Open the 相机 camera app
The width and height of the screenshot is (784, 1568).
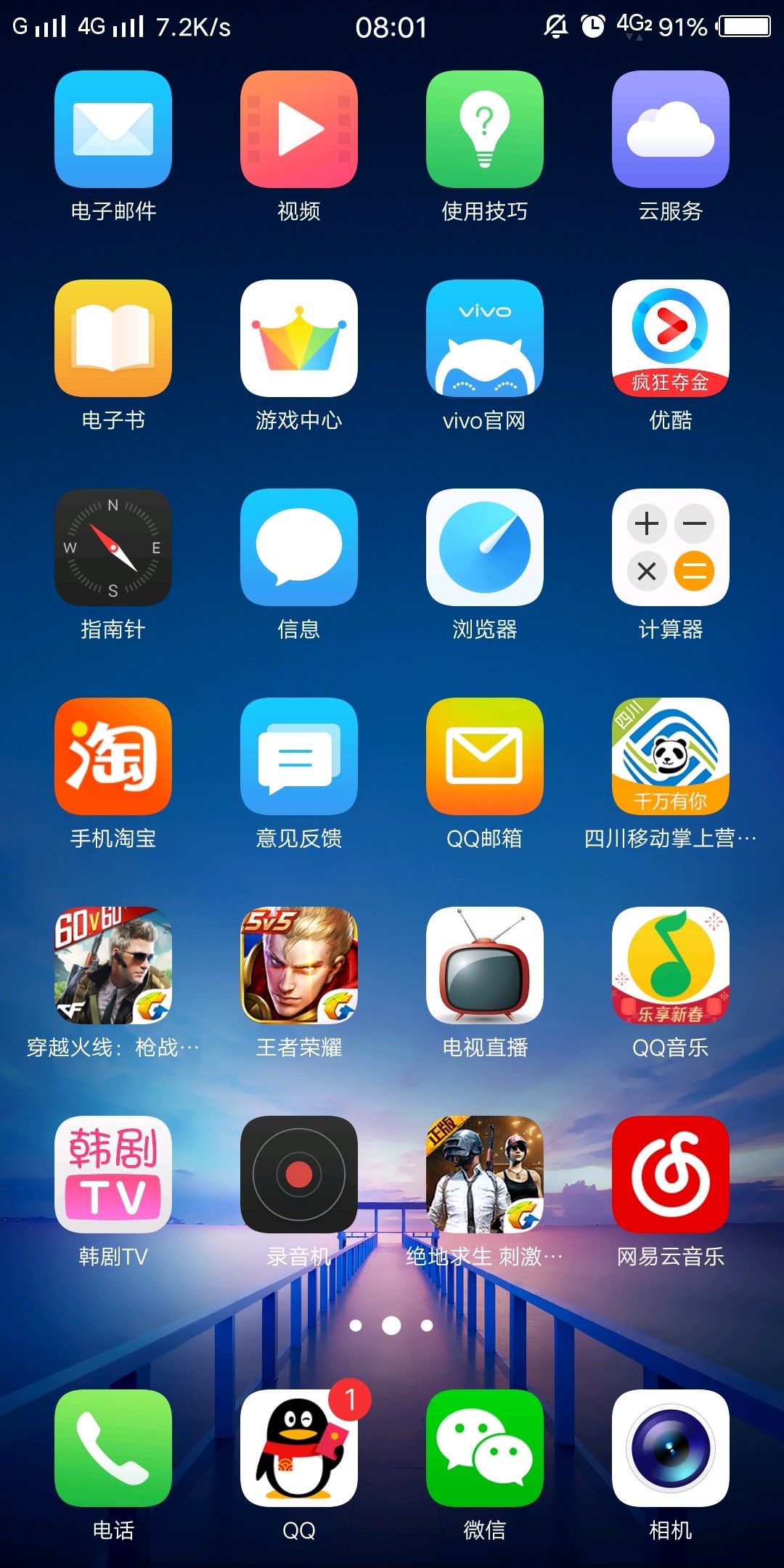click(x=671, y=1448)
